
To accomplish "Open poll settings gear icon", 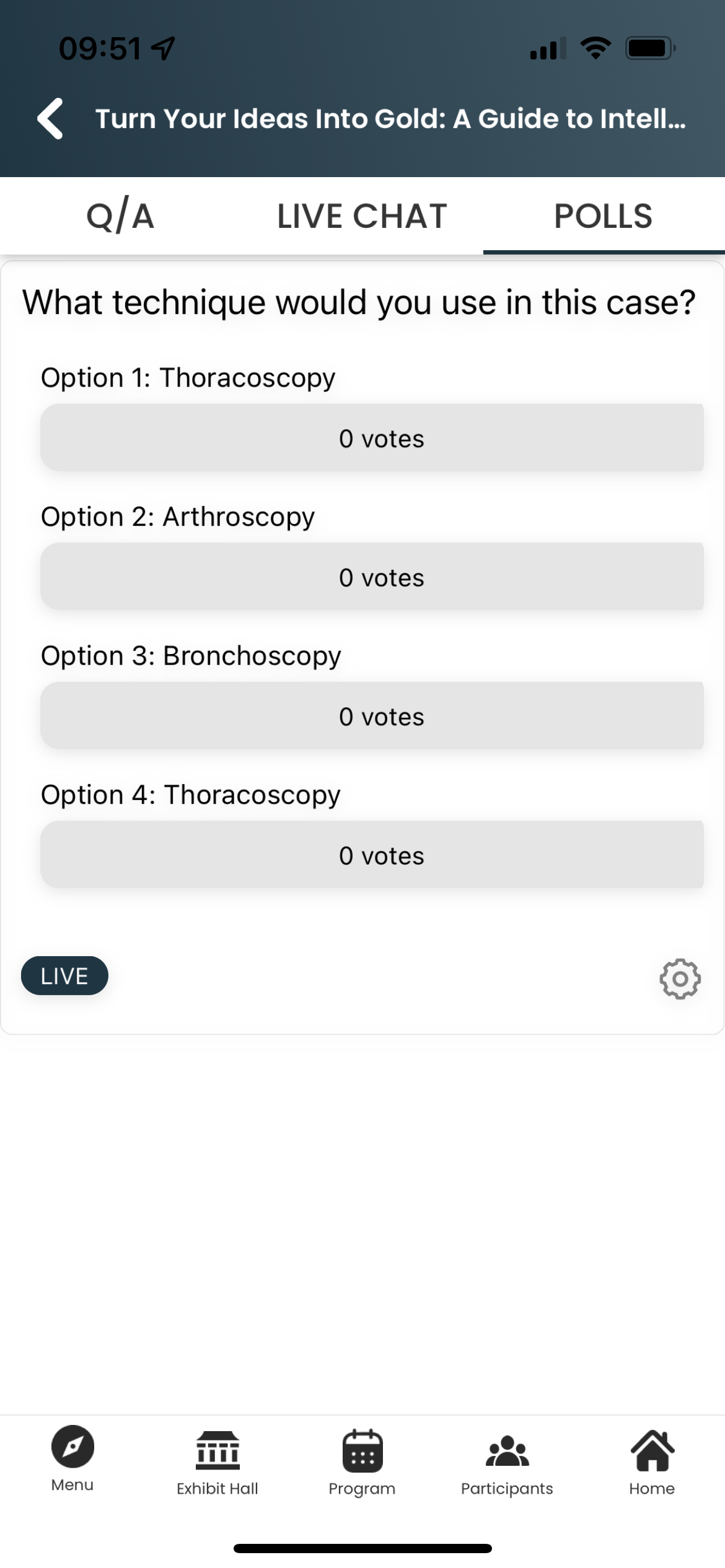I will coord(680,978).
